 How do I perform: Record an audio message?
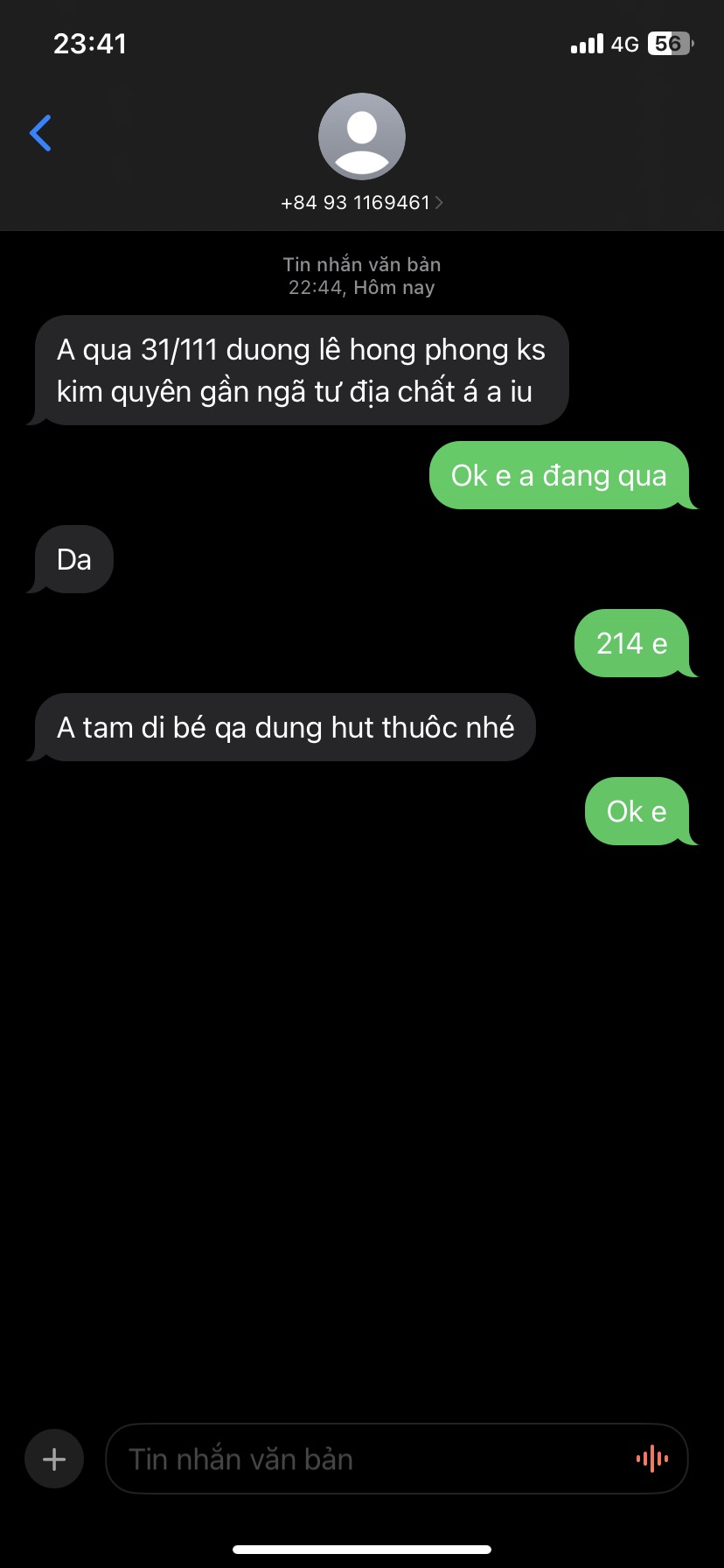pyautogui.click(x=652, y=1459)
